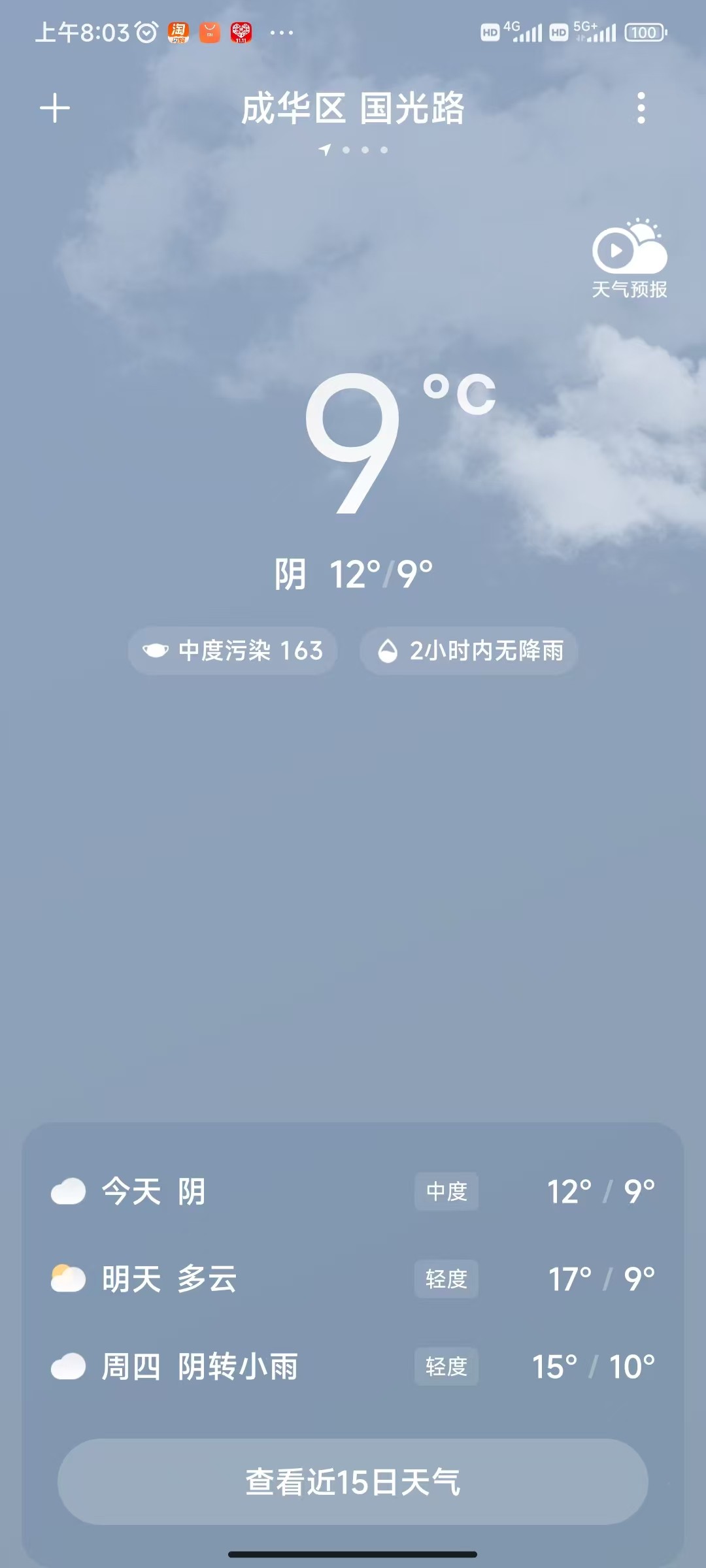Screen dimensions: 706x1568
Task: Open Thursday forecast 周四 阴转小雨
Action: [353, 1366]
